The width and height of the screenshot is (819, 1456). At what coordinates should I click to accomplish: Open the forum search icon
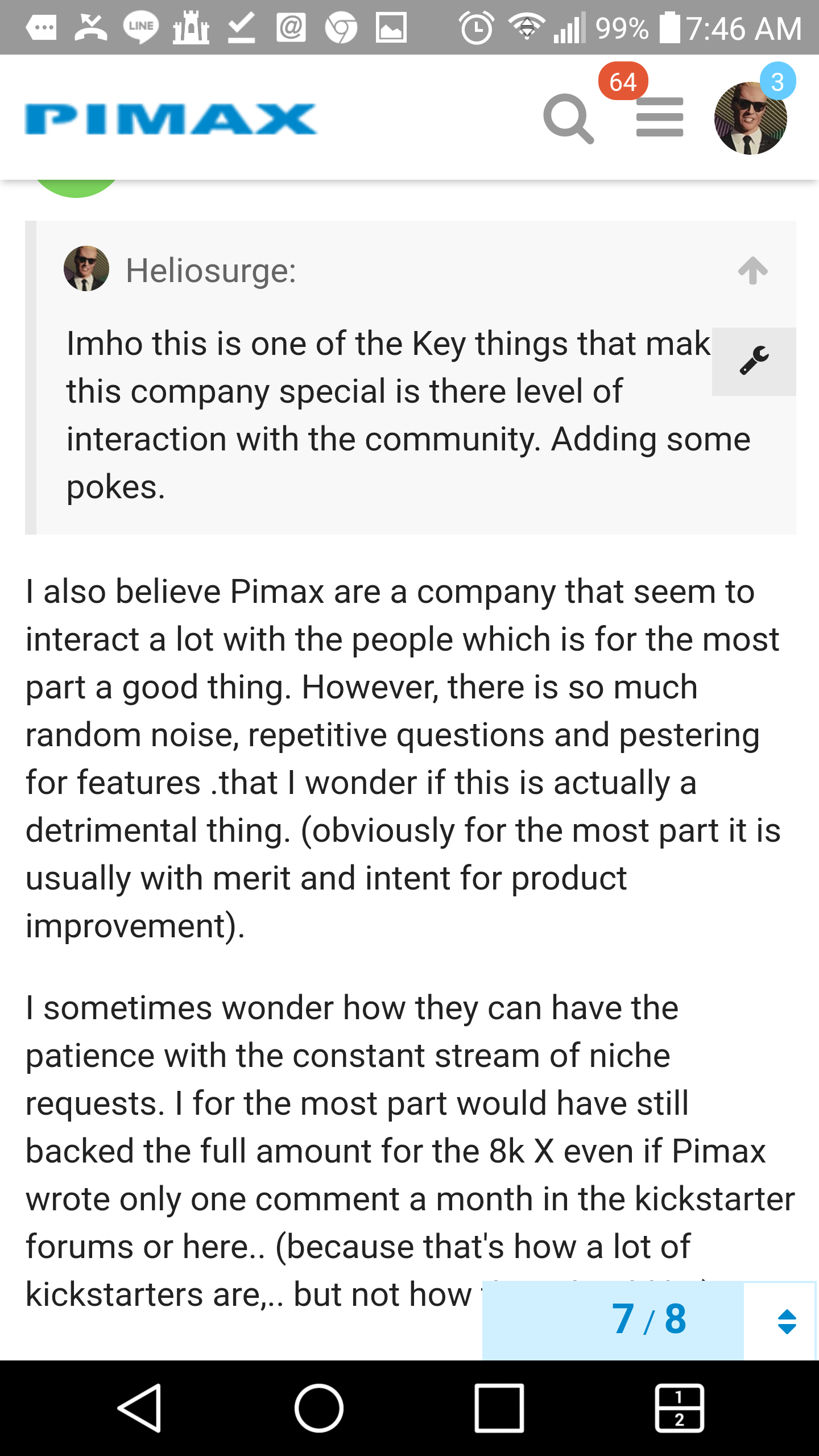click(x=568, y=118)
